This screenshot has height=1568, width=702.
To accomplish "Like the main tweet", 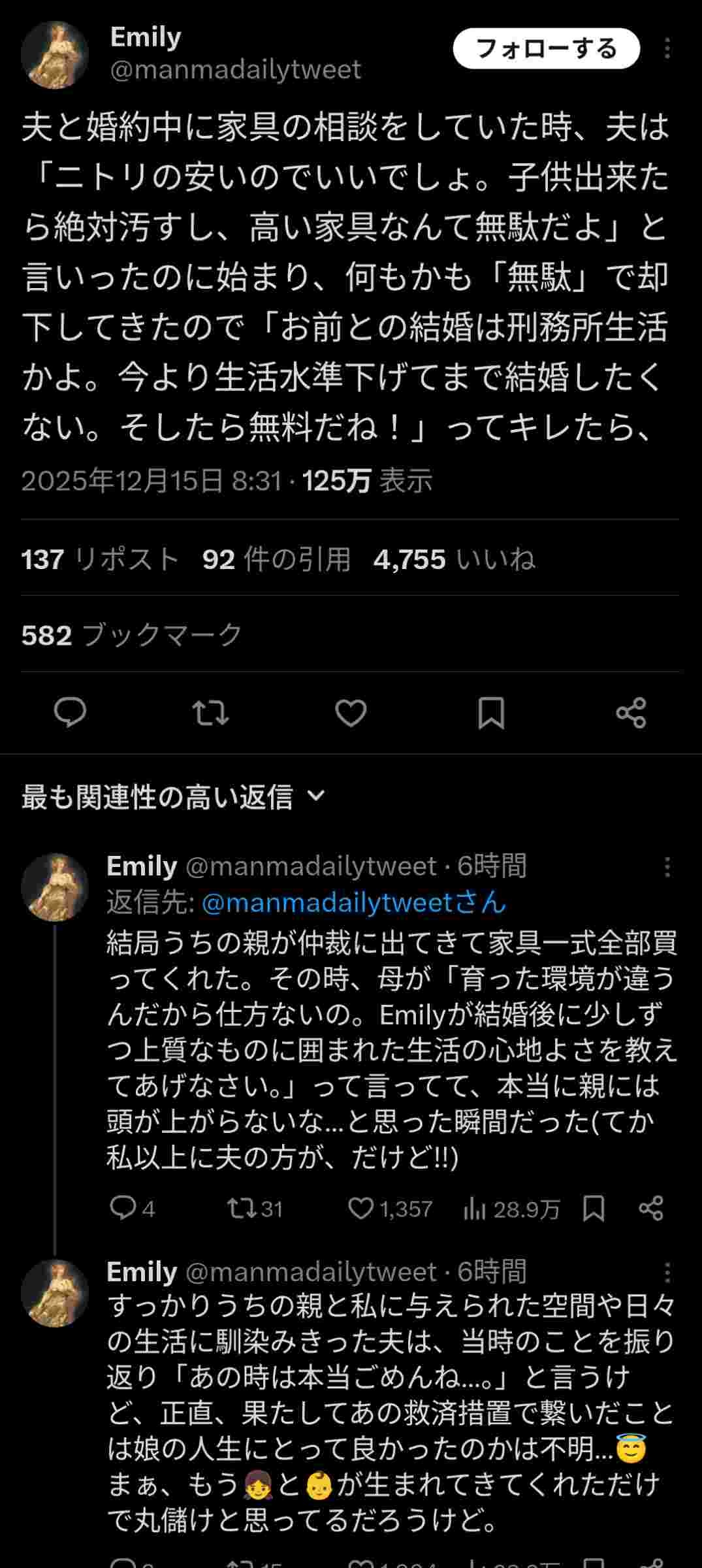I will pos(351,712).
